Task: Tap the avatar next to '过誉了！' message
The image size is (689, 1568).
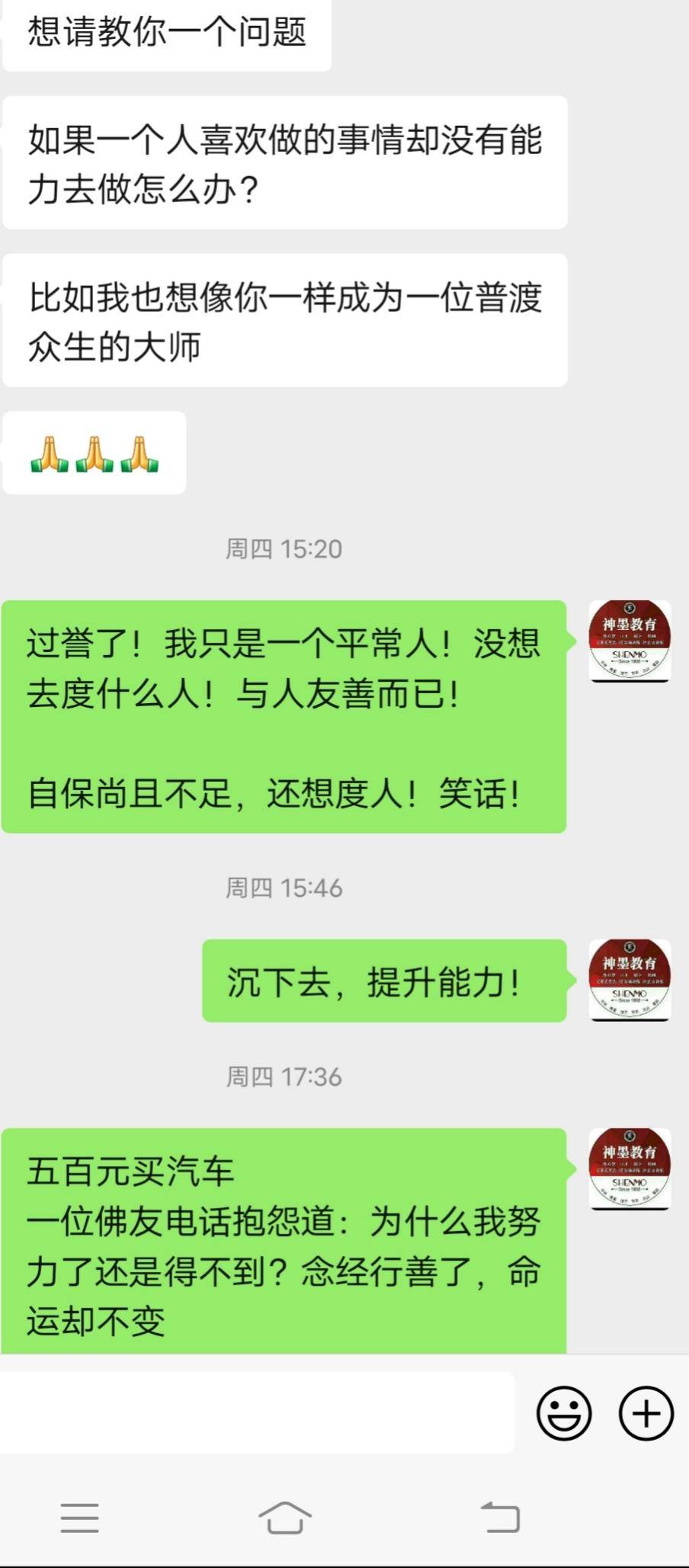Action: pos(630,641)
